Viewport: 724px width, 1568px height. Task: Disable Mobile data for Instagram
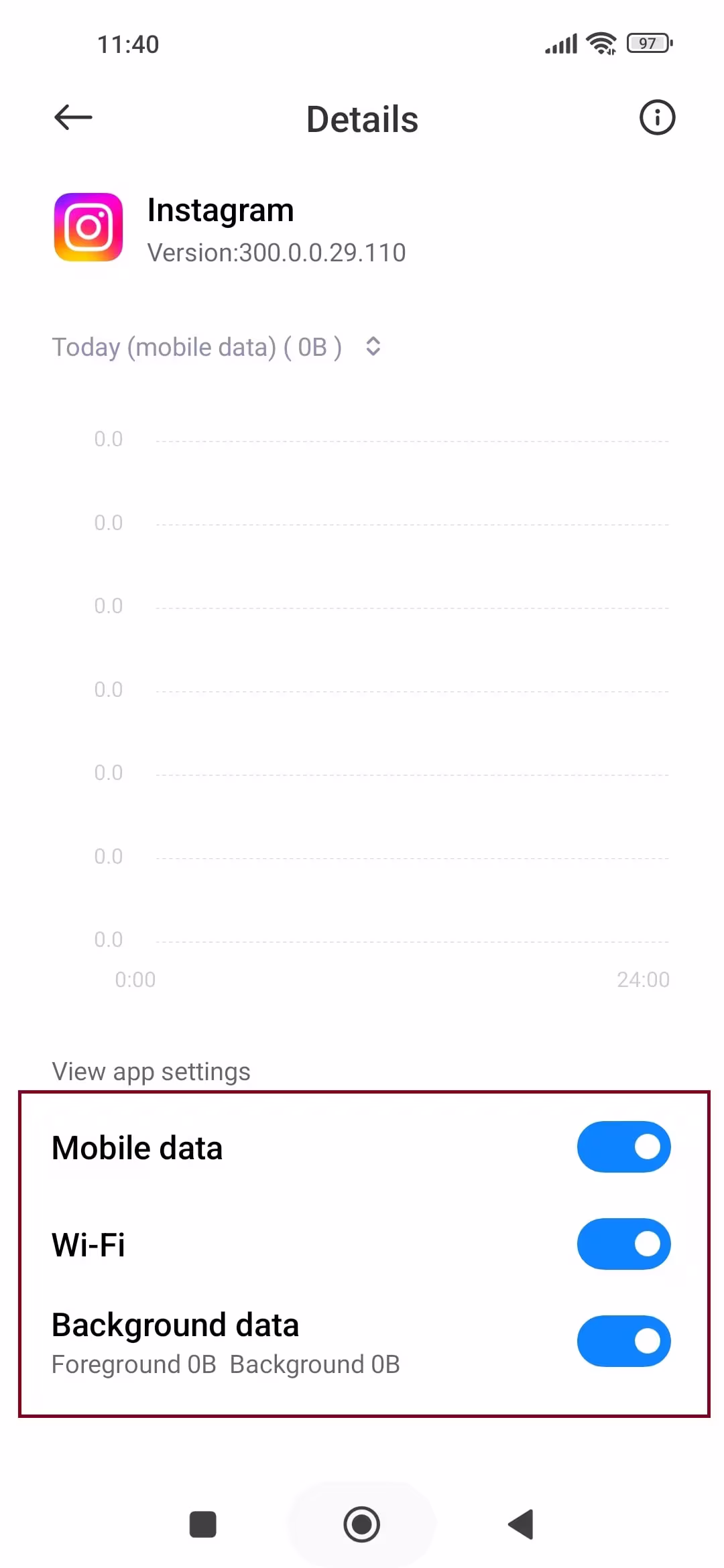pos(623,1147)
